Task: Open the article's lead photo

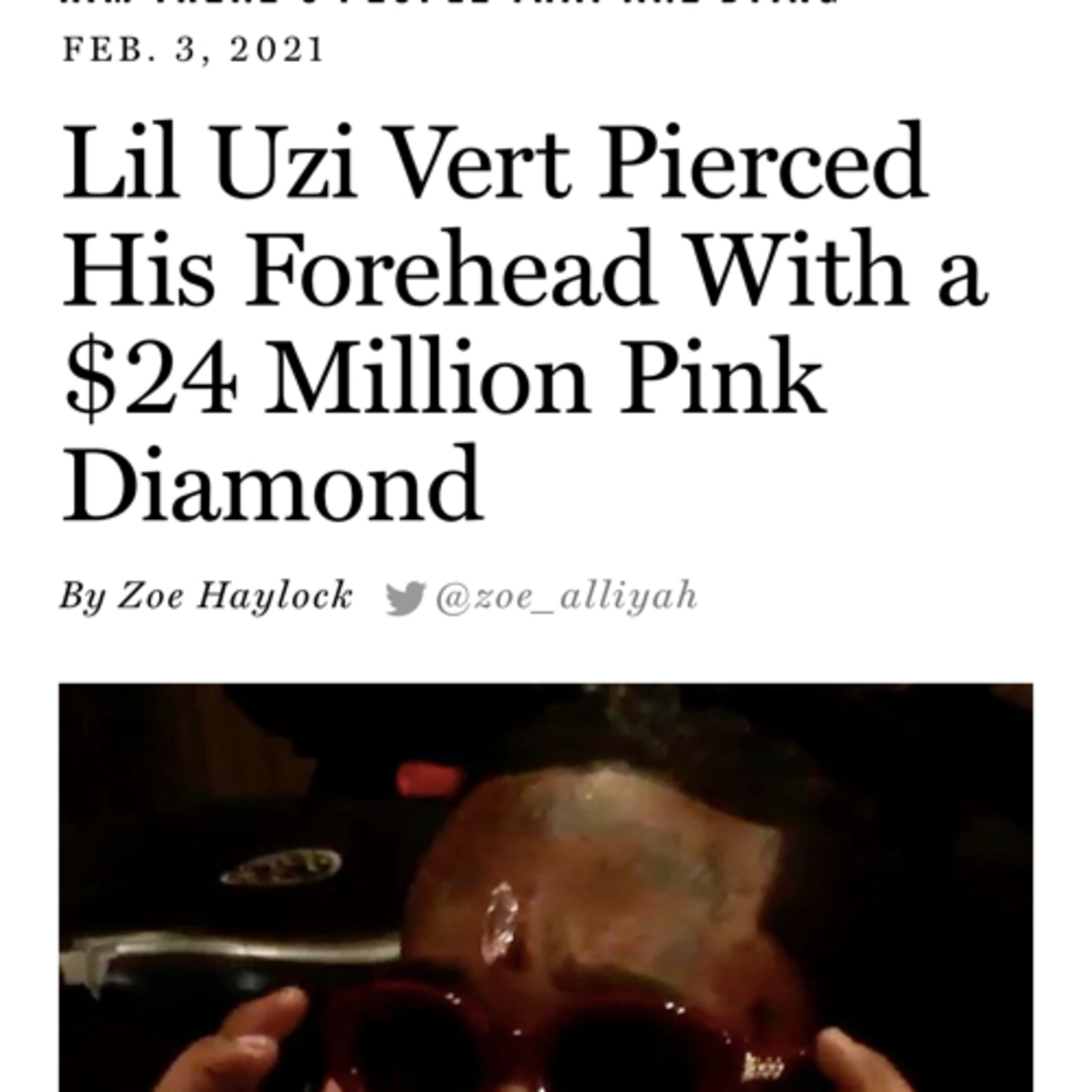Action: point(546,887)
